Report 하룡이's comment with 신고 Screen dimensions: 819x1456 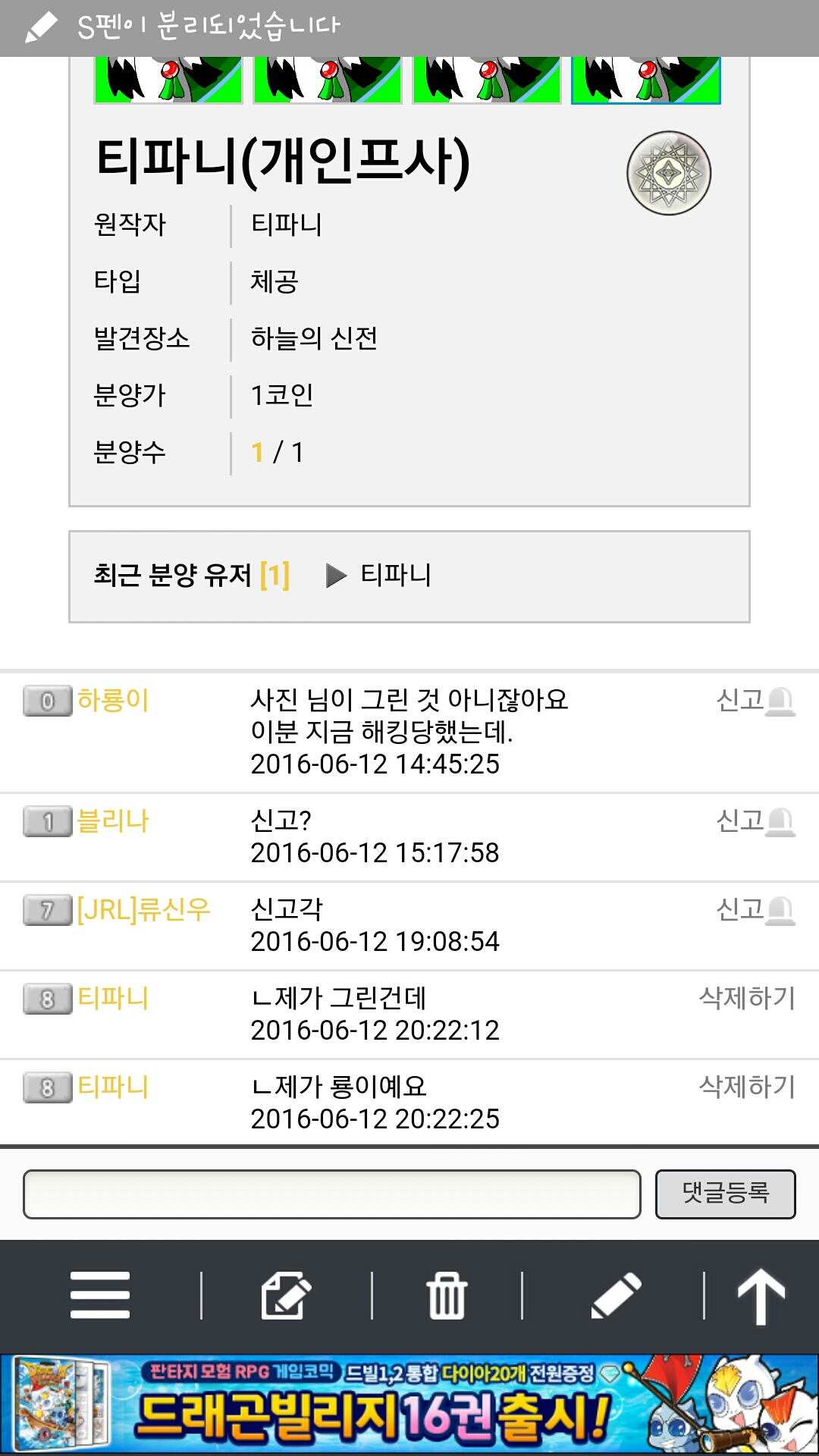(755, 701)
